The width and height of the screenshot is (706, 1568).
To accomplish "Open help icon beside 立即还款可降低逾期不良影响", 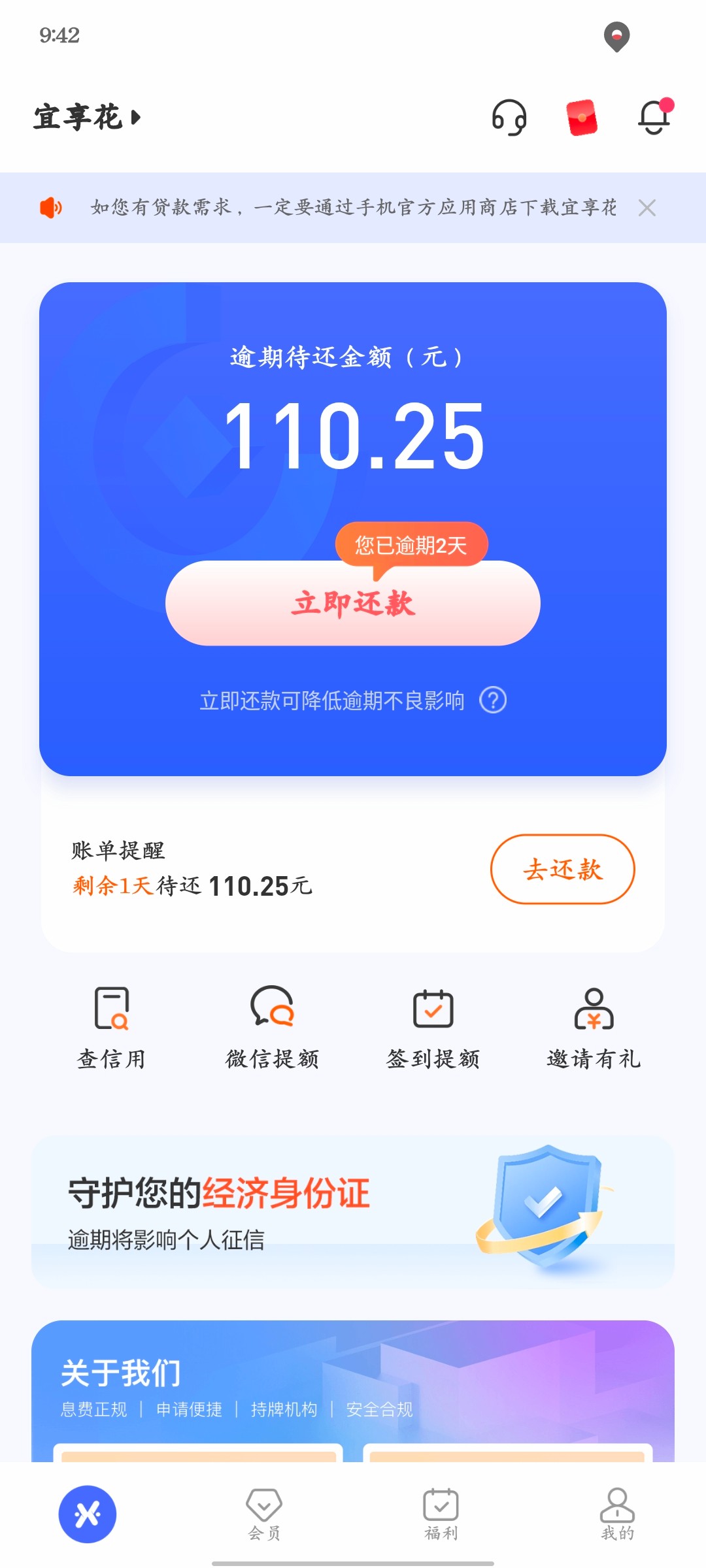I will point(493,700).
